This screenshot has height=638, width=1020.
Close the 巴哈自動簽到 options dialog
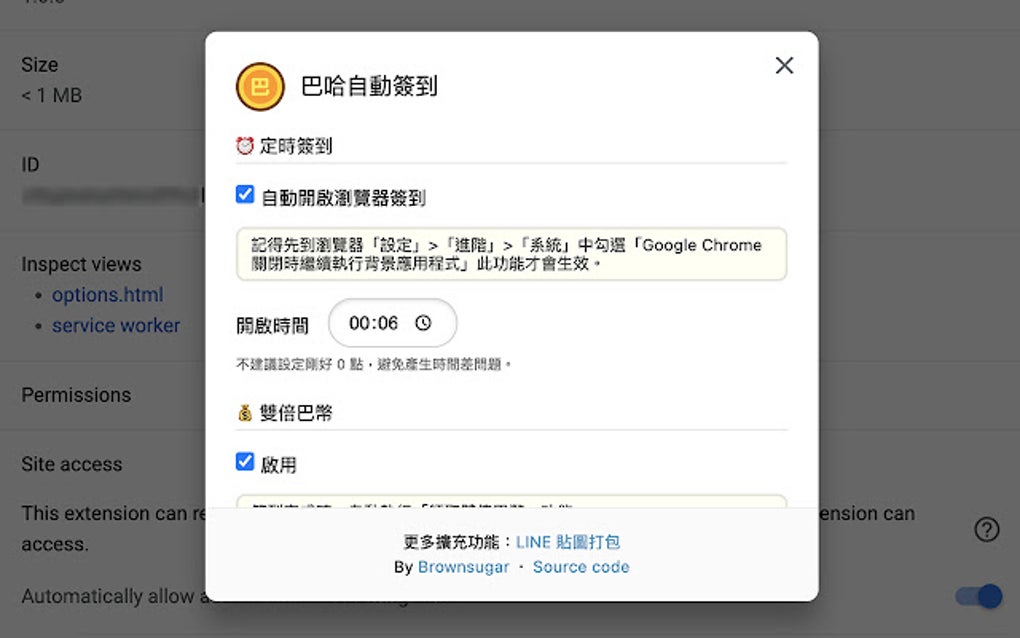pyautogui.click(x=784, y=65)
